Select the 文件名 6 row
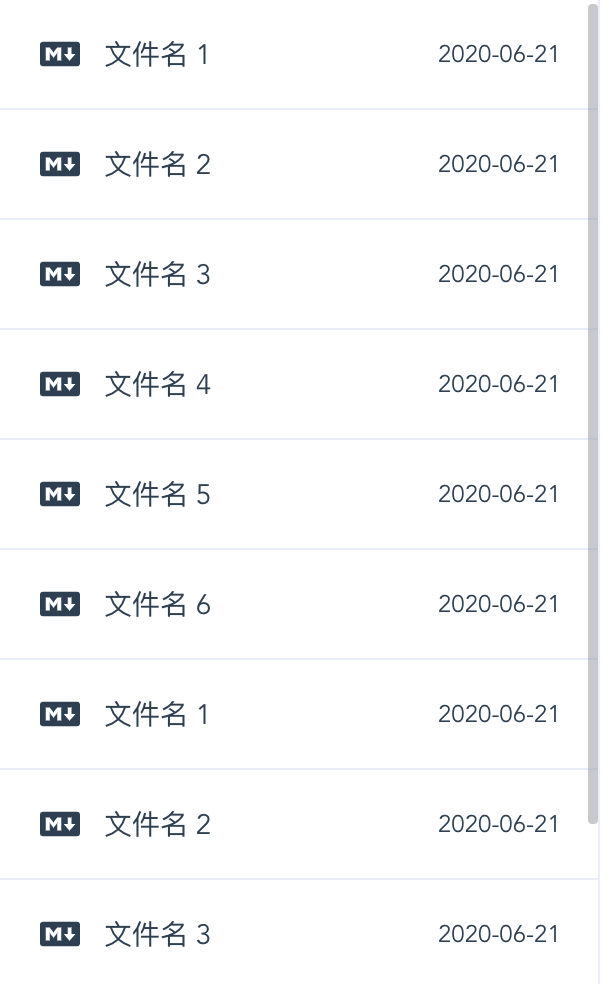 click(299, 604)
